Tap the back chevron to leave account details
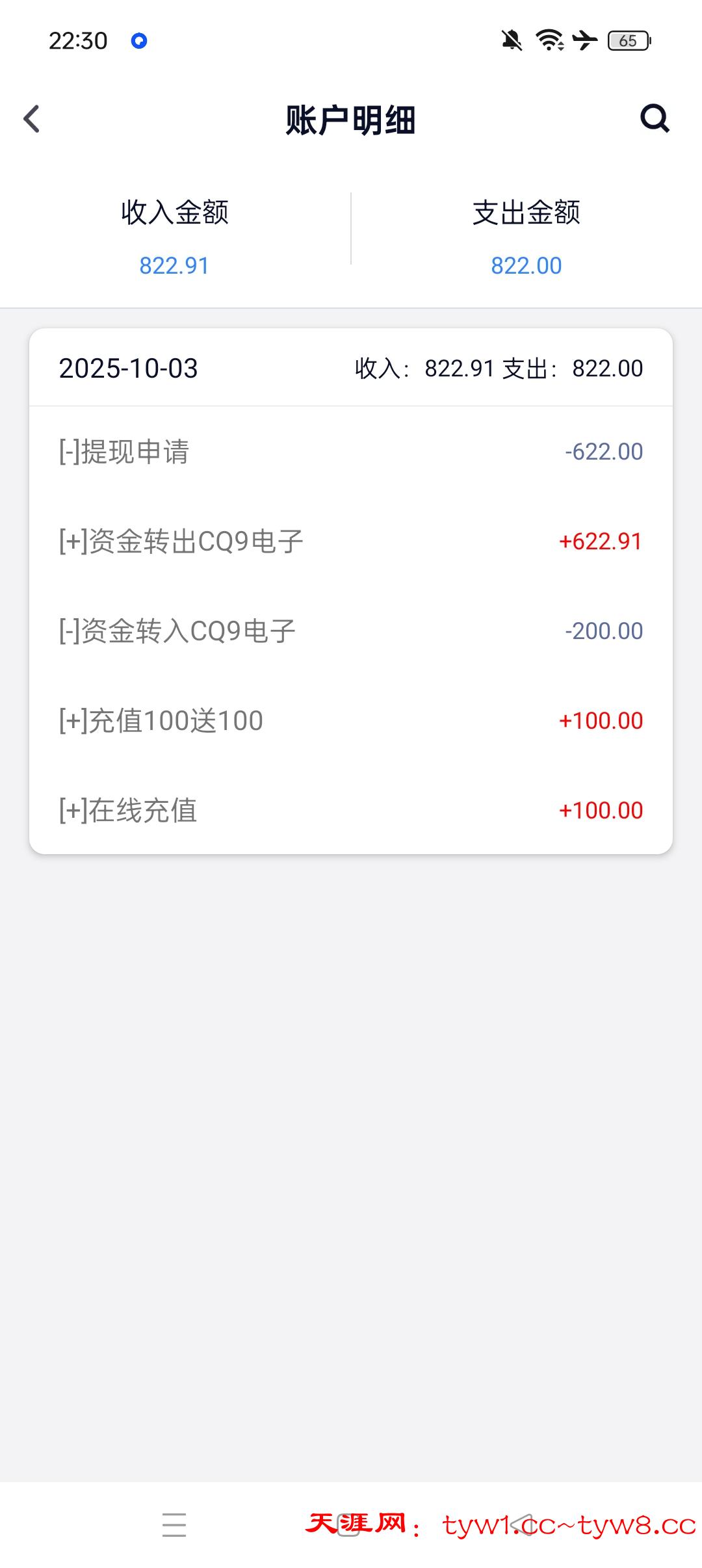Viewport: 702px width, 1568px height. point(31,119)
